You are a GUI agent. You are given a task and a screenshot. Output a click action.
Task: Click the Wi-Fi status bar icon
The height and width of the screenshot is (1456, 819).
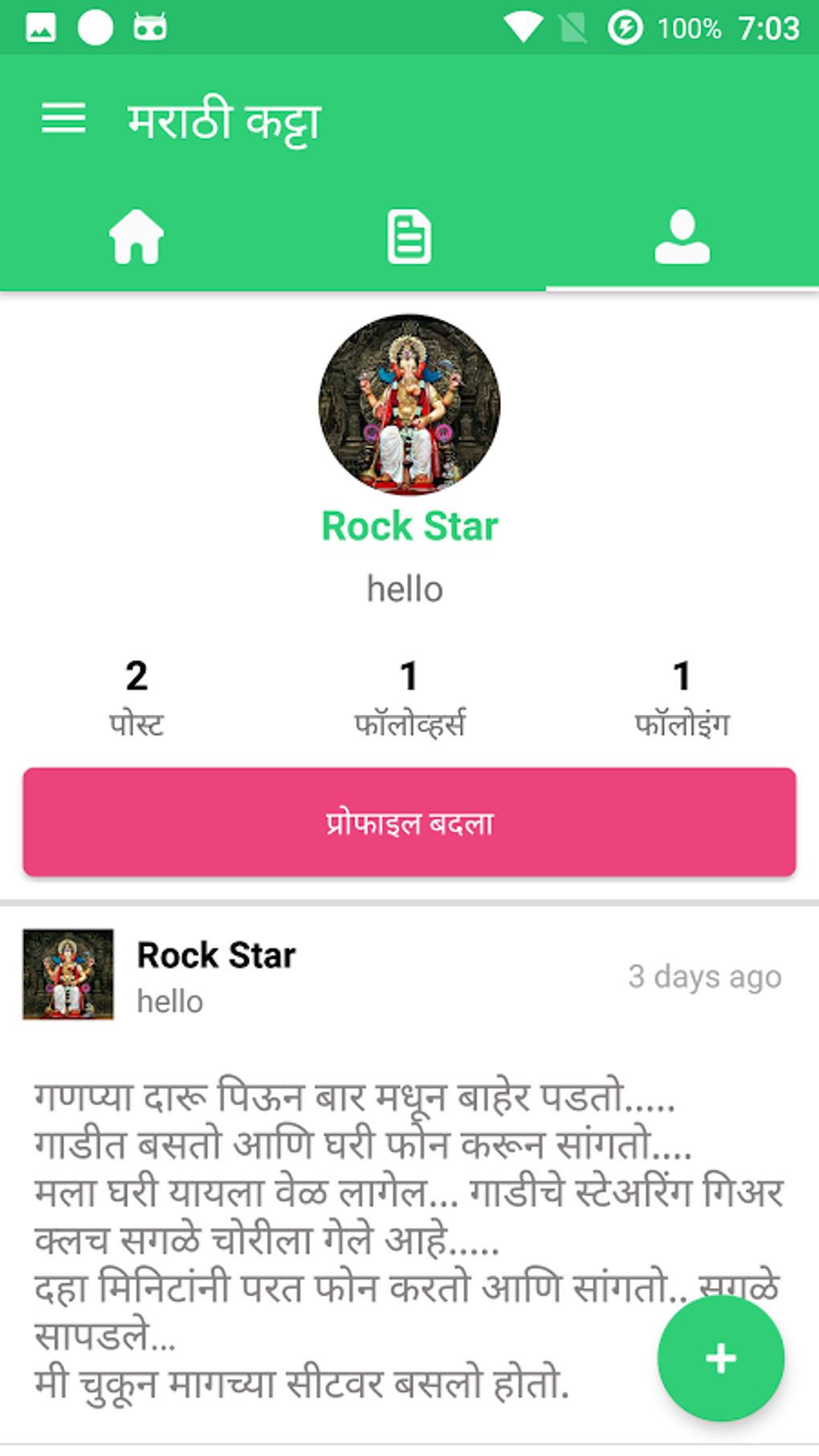[x=524, y=26]
